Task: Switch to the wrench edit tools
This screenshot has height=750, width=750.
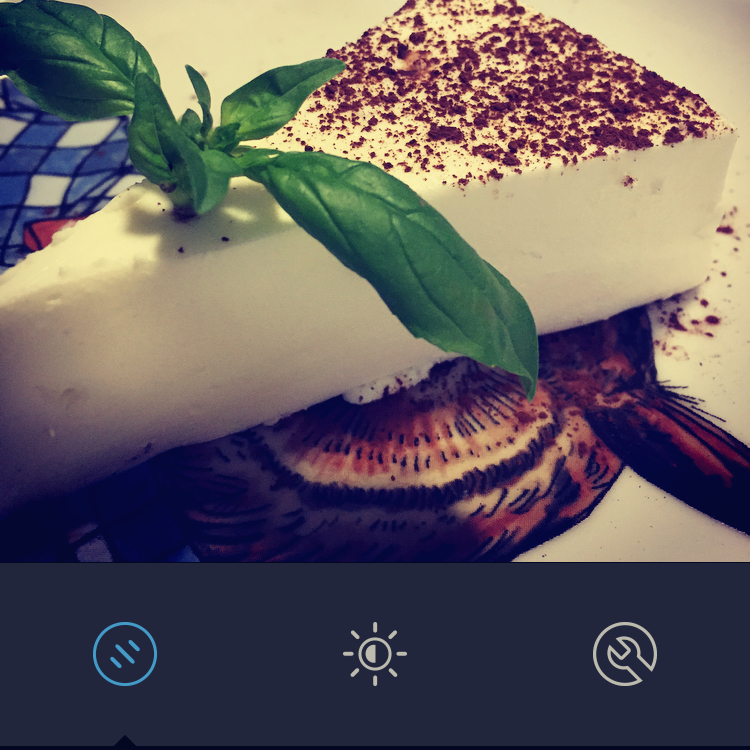Action: (625, 654)
